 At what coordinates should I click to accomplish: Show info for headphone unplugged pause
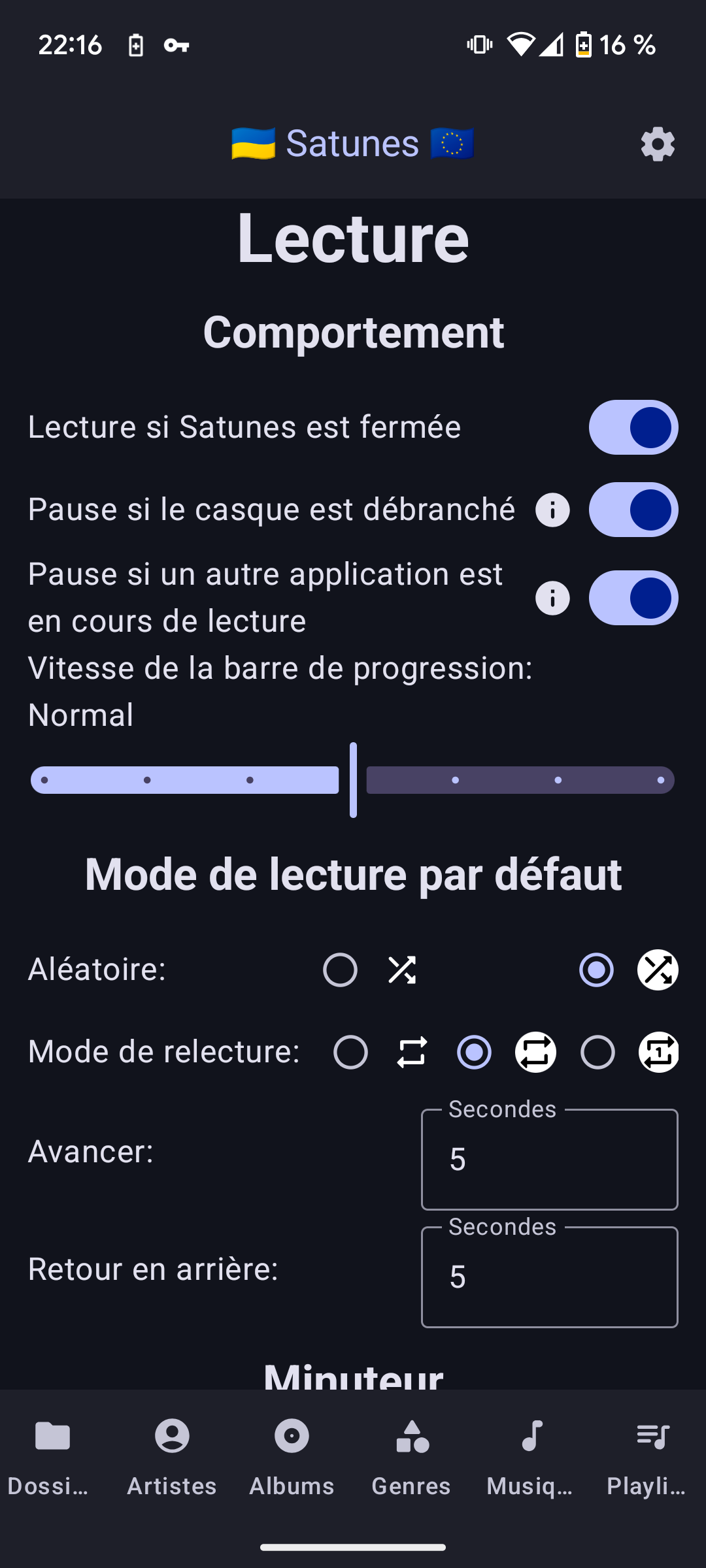552,510
